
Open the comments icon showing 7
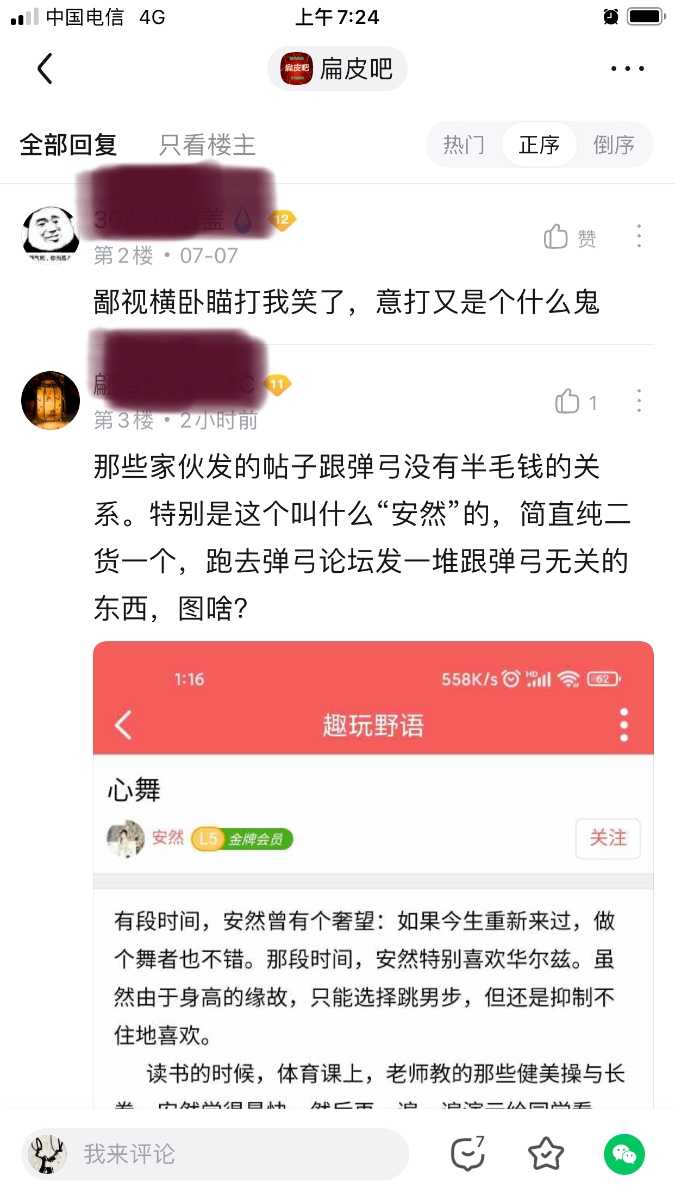pyautogui.click(x=467, y=1154)
